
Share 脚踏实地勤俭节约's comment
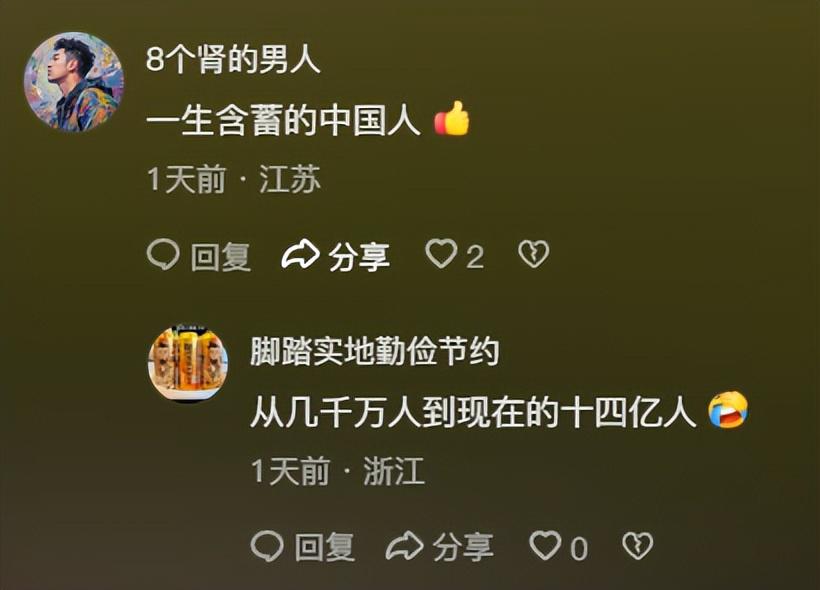click(439, 546)
